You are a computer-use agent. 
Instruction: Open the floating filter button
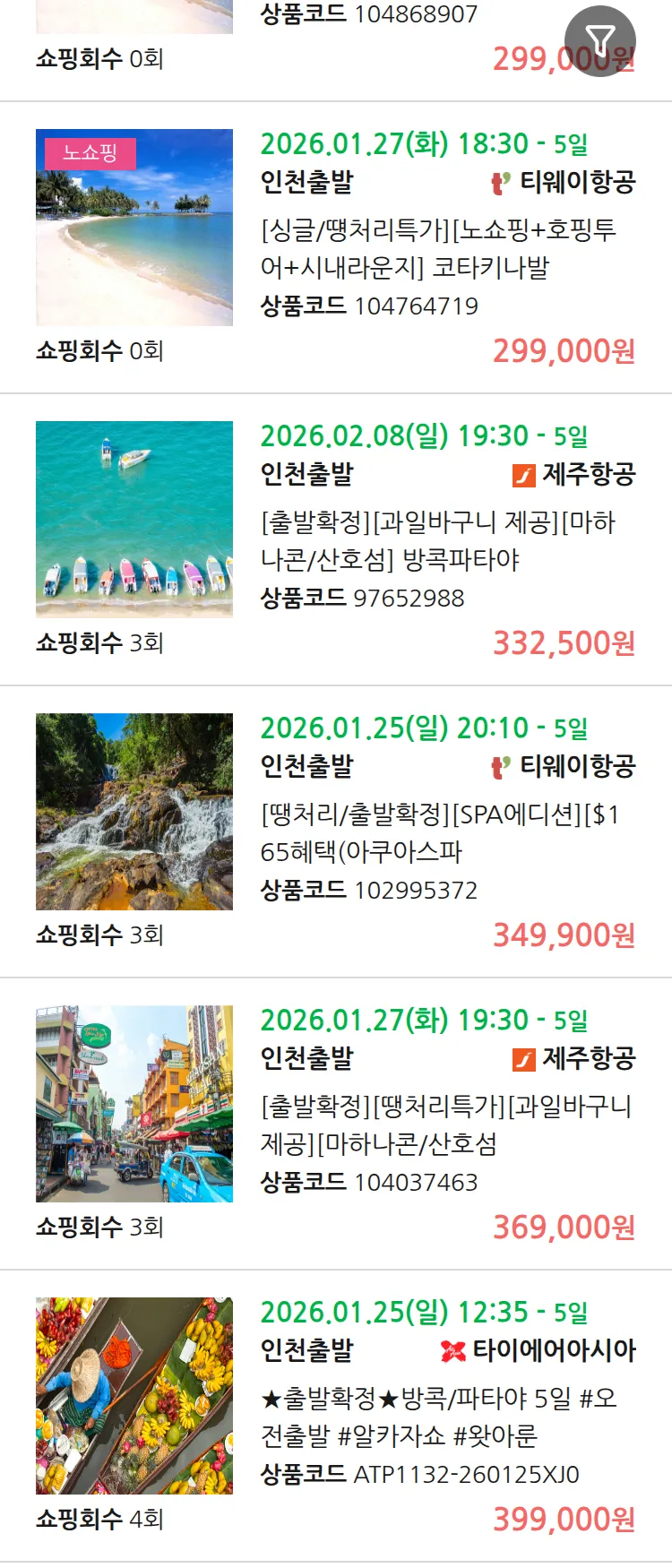600,41
